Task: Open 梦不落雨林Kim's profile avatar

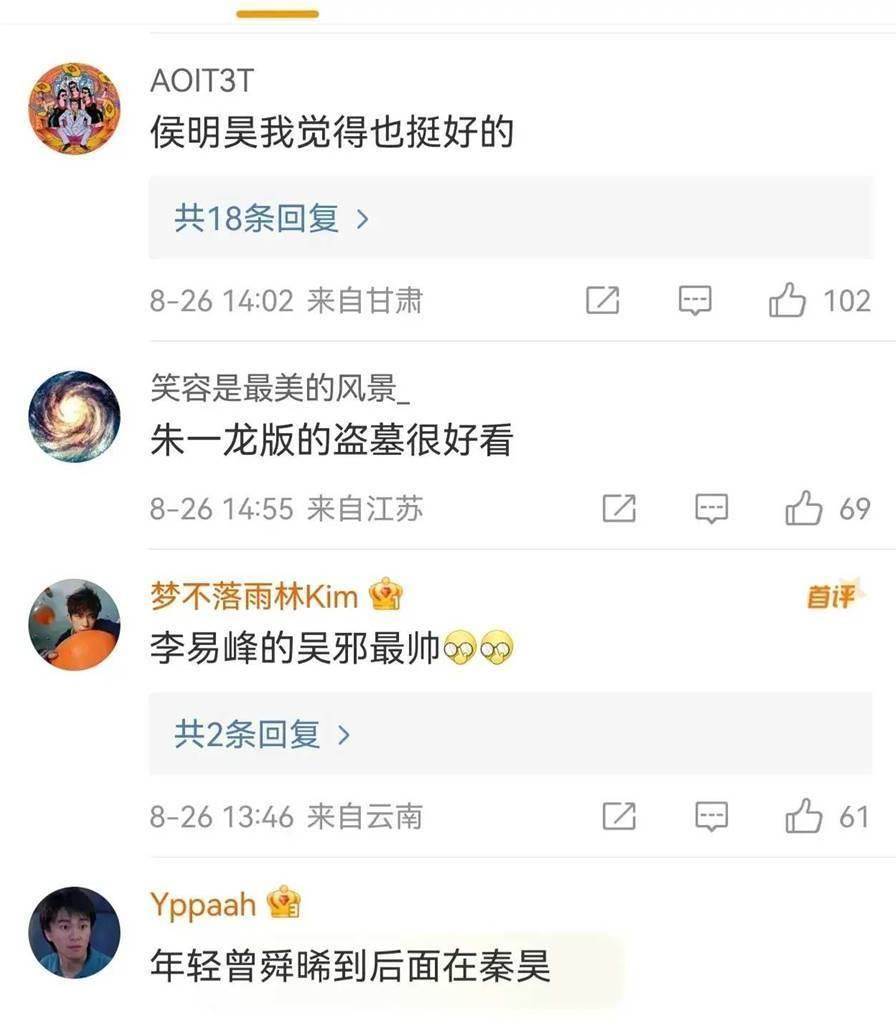Action: coord(74,624)
